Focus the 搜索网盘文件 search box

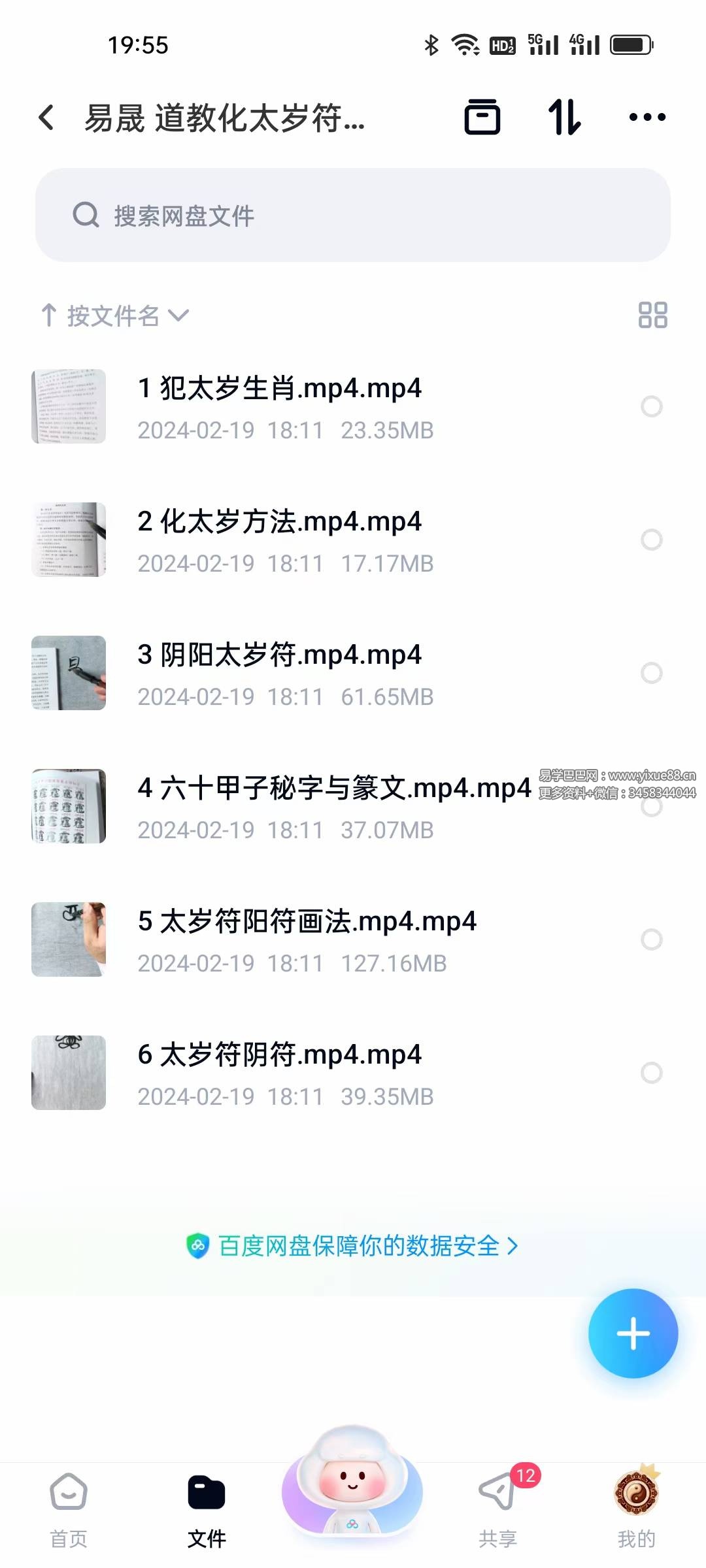[353, 215]
